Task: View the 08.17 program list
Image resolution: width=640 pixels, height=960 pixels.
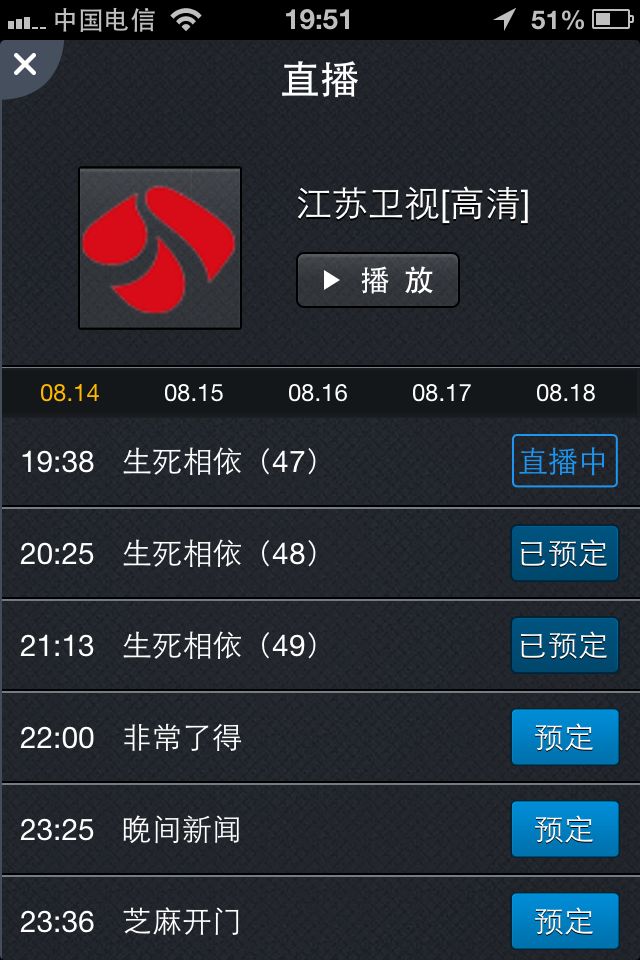Action: (x=441, y=393)
